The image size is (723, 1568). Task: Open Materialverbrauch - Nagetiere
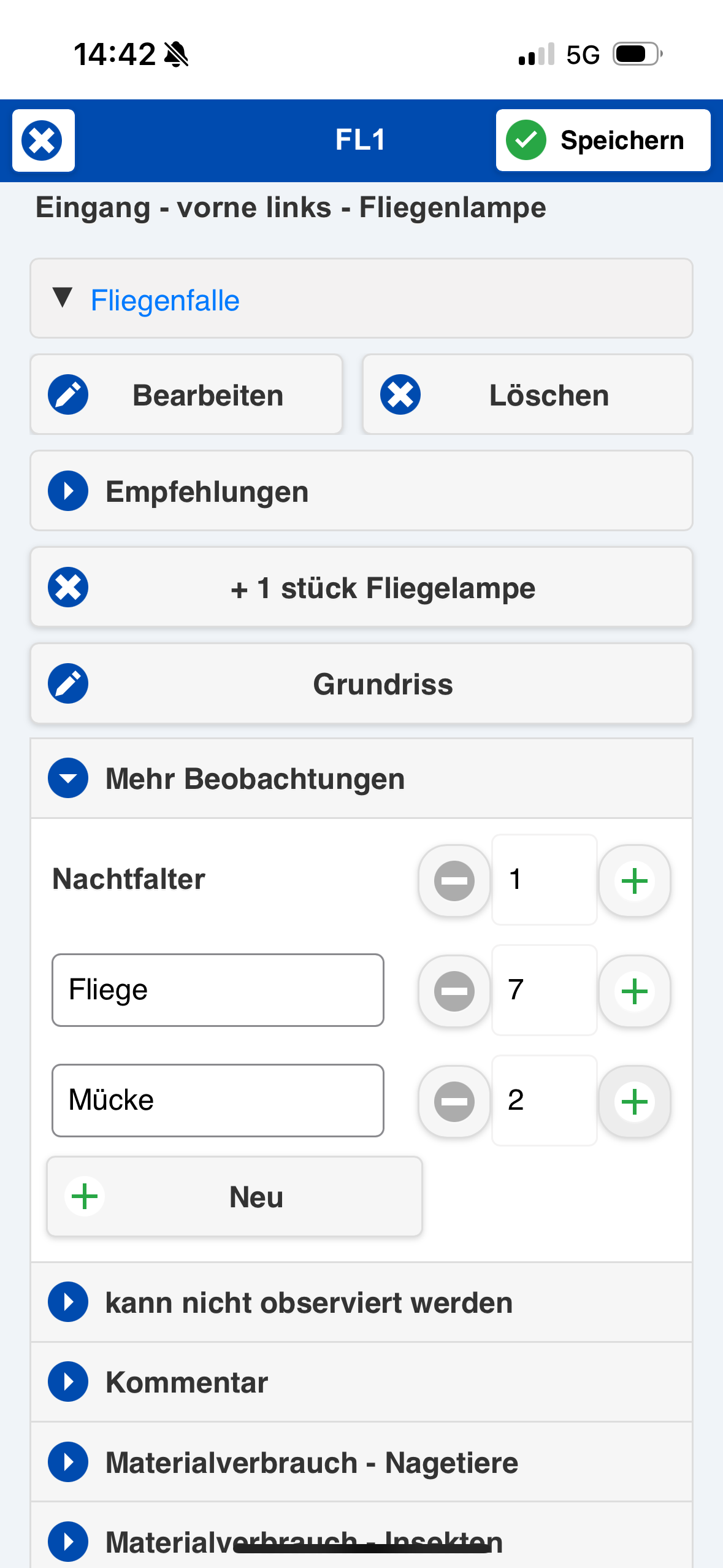tap(67, 1462)
